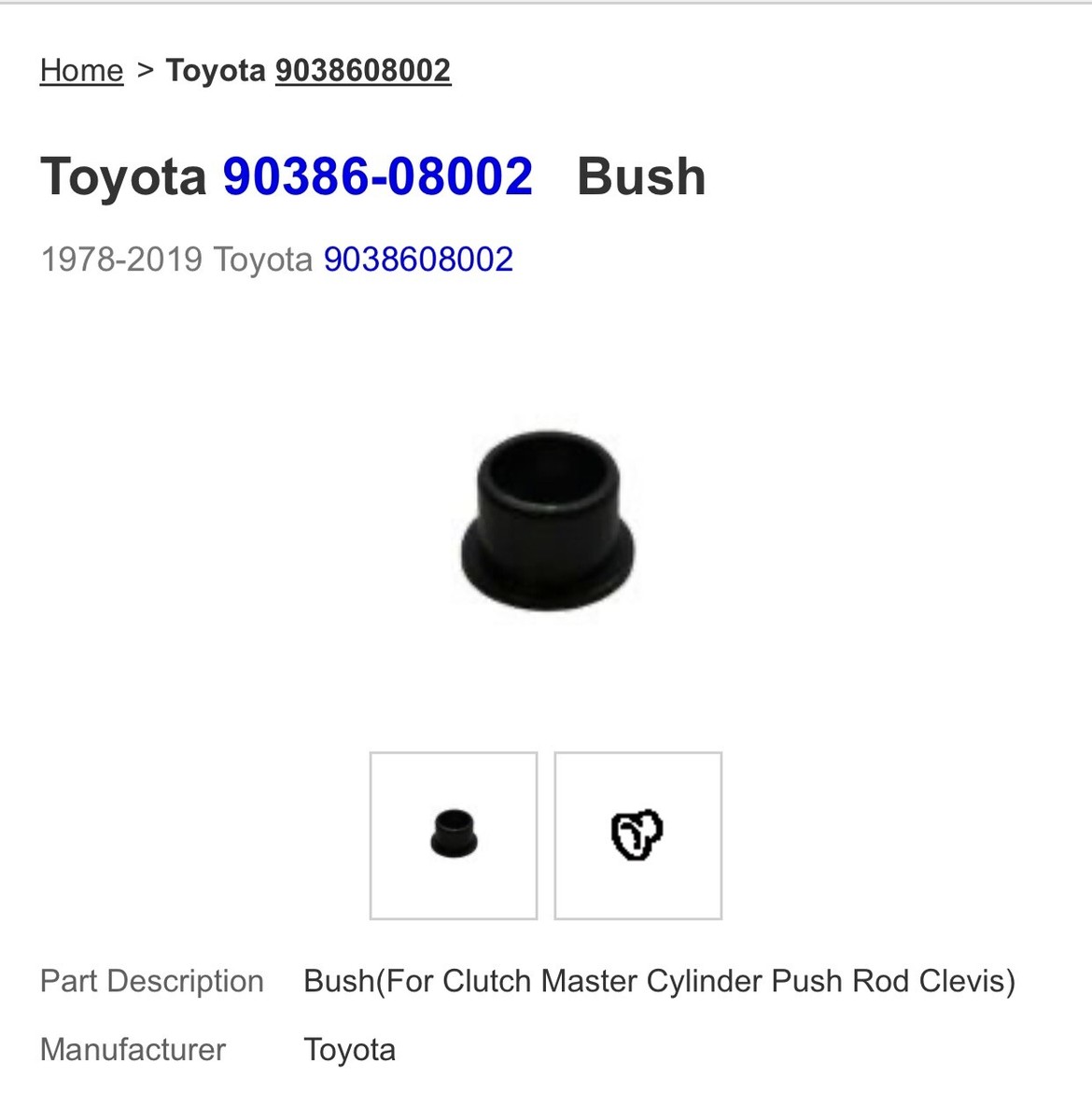Click the Bush heading text
The width and height of the screenshot is (1092, 1120).
click(x=642, y=177)
